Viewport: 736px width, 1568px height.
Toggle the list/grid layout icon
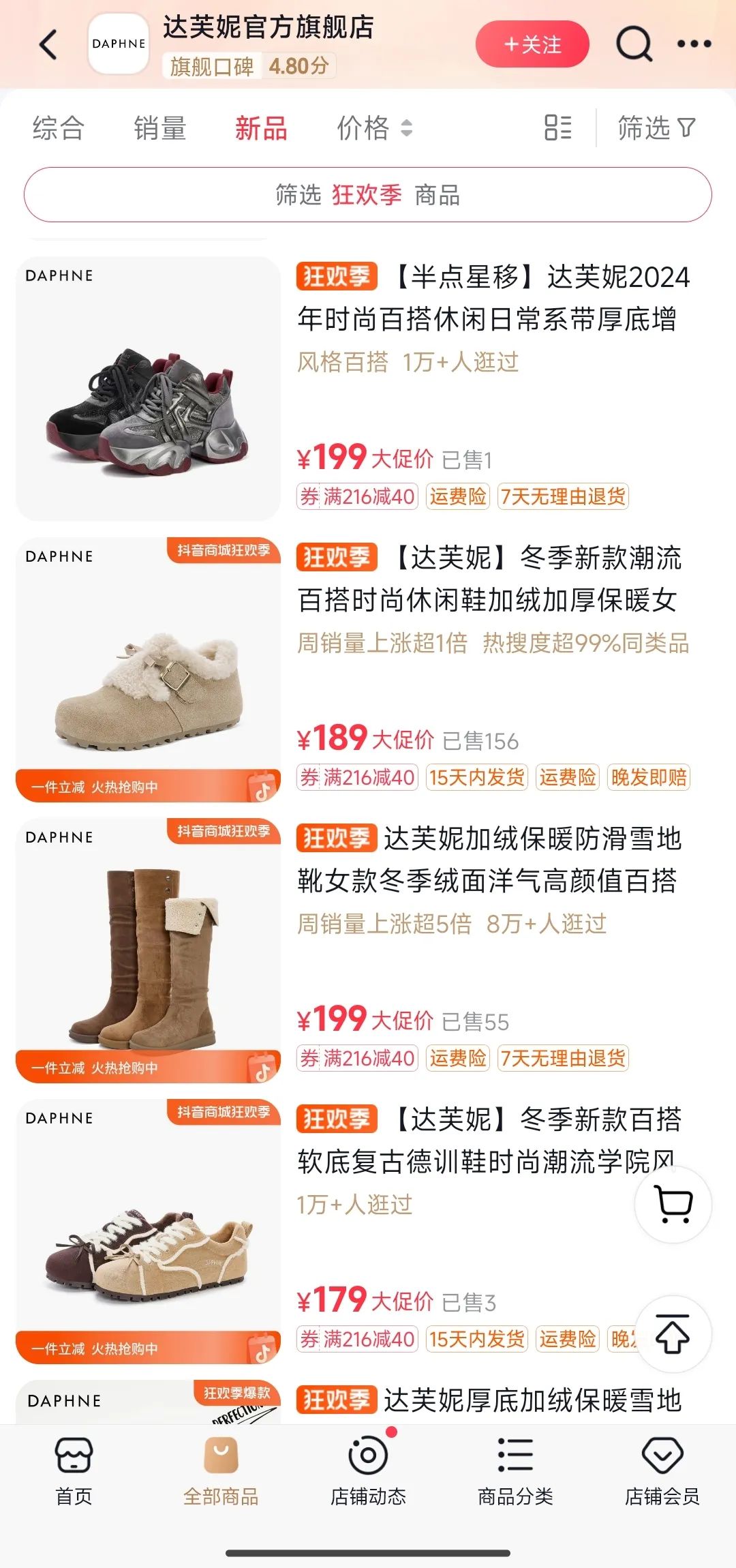(557, 127)
